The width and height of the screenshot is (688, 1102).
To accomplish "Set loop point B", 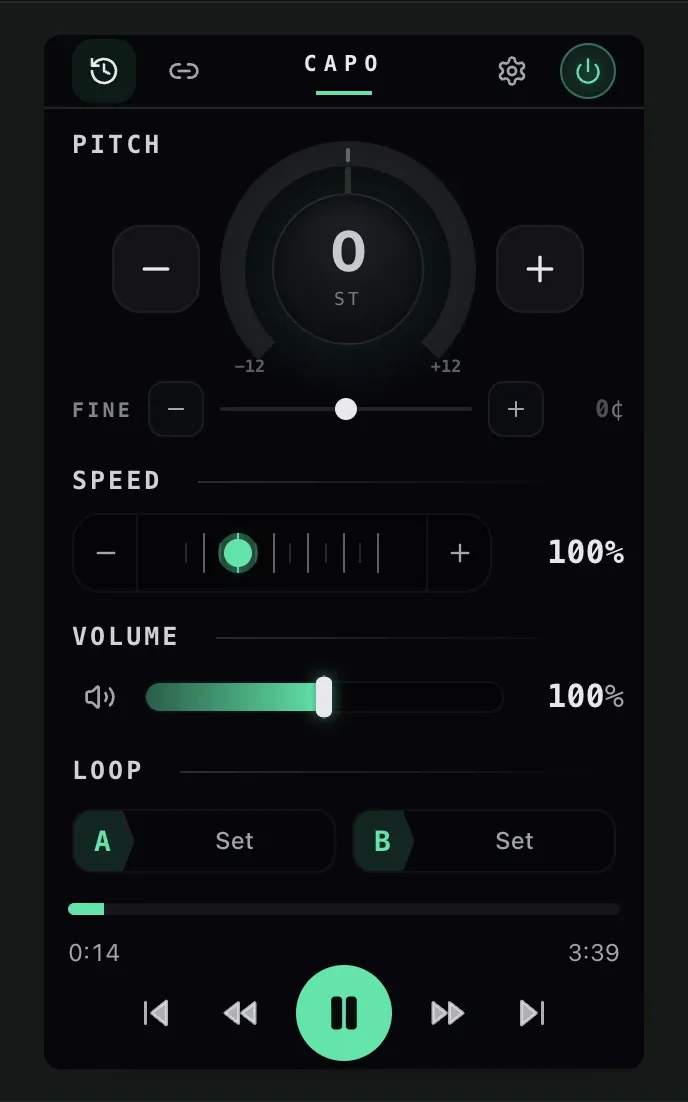I will 483,841.
